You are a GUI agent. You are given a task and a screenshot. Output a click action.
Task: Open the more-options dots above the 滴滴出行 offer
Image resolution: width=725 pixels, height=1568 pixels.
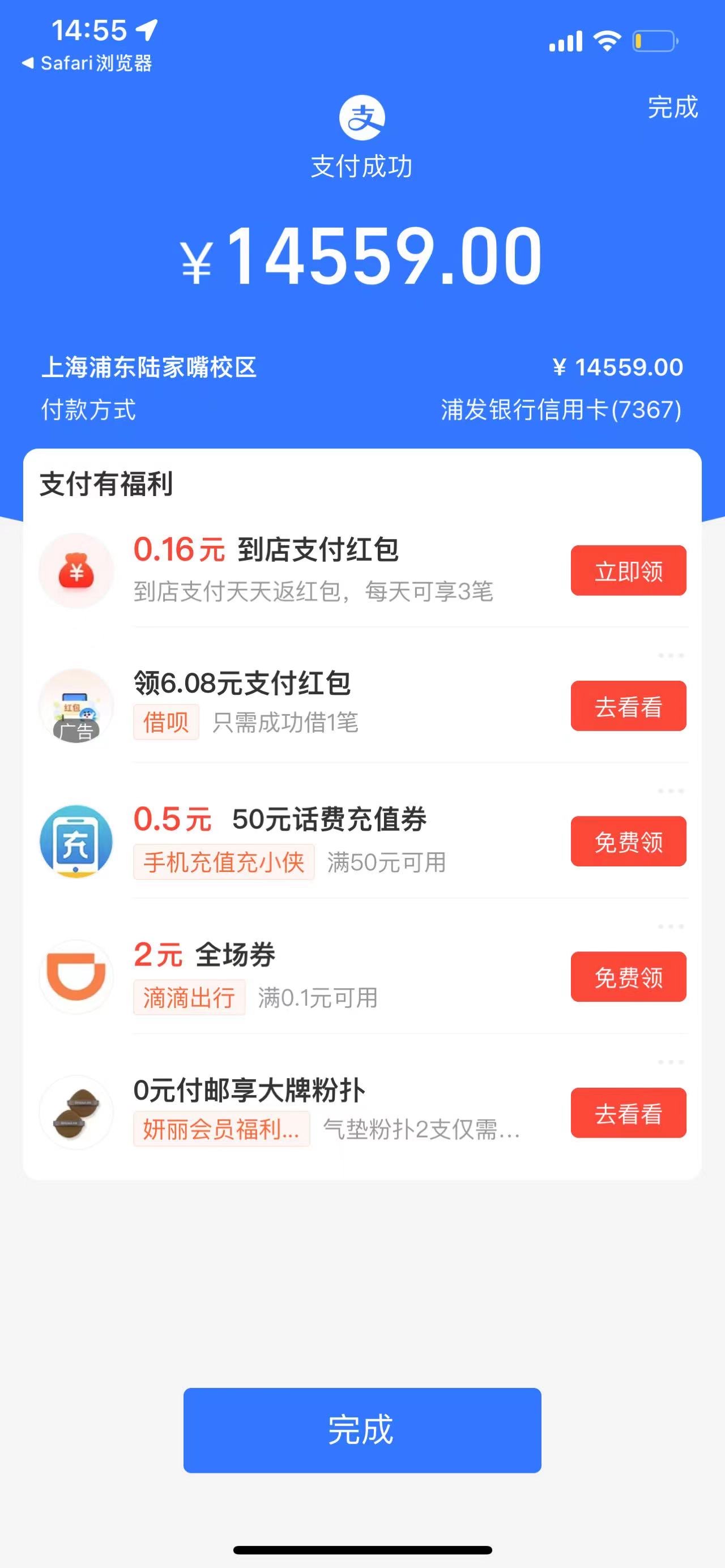coord(670,926)
